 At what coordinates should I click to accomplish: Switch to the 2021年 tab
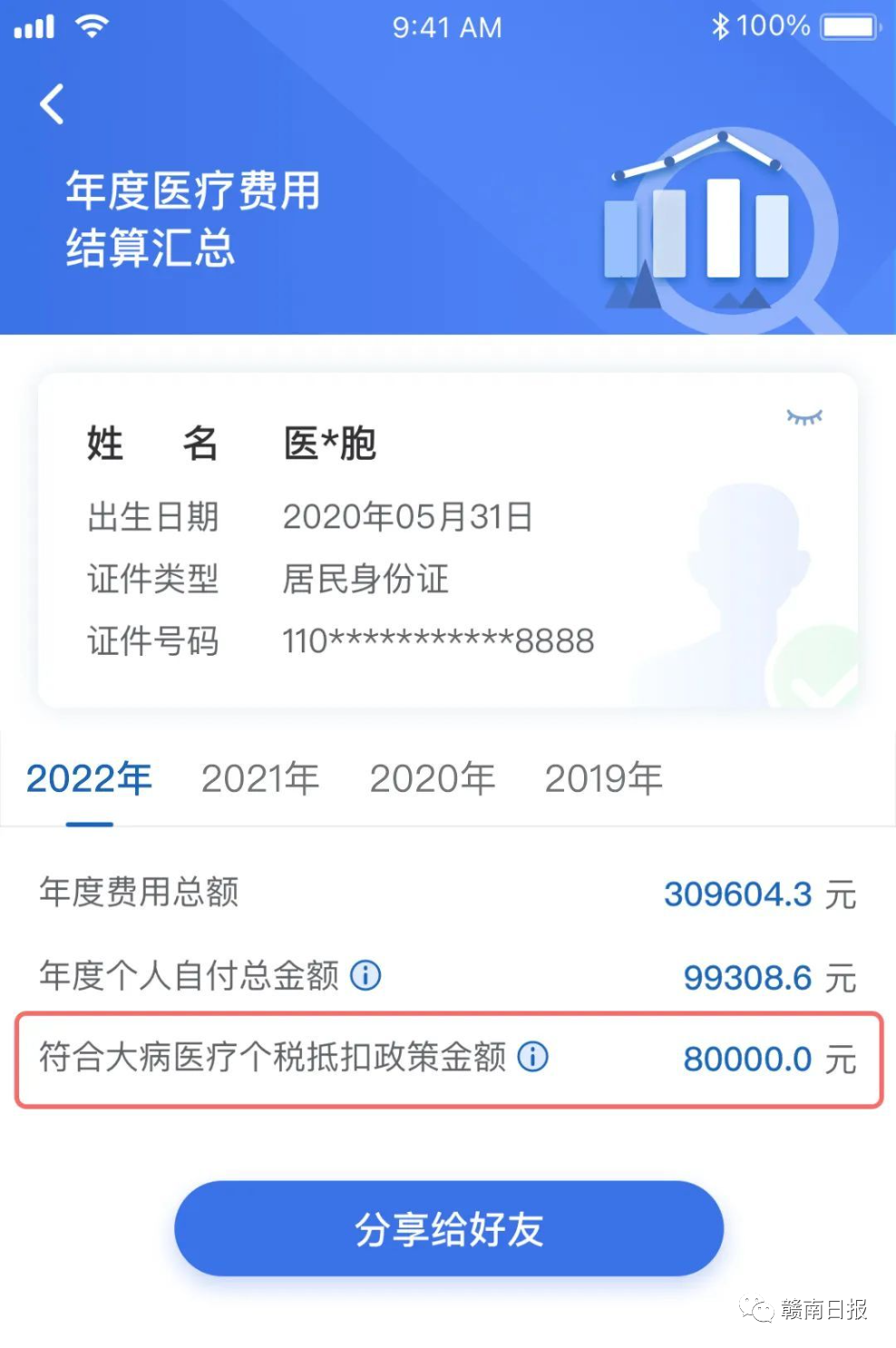click(x=260, y=779)
